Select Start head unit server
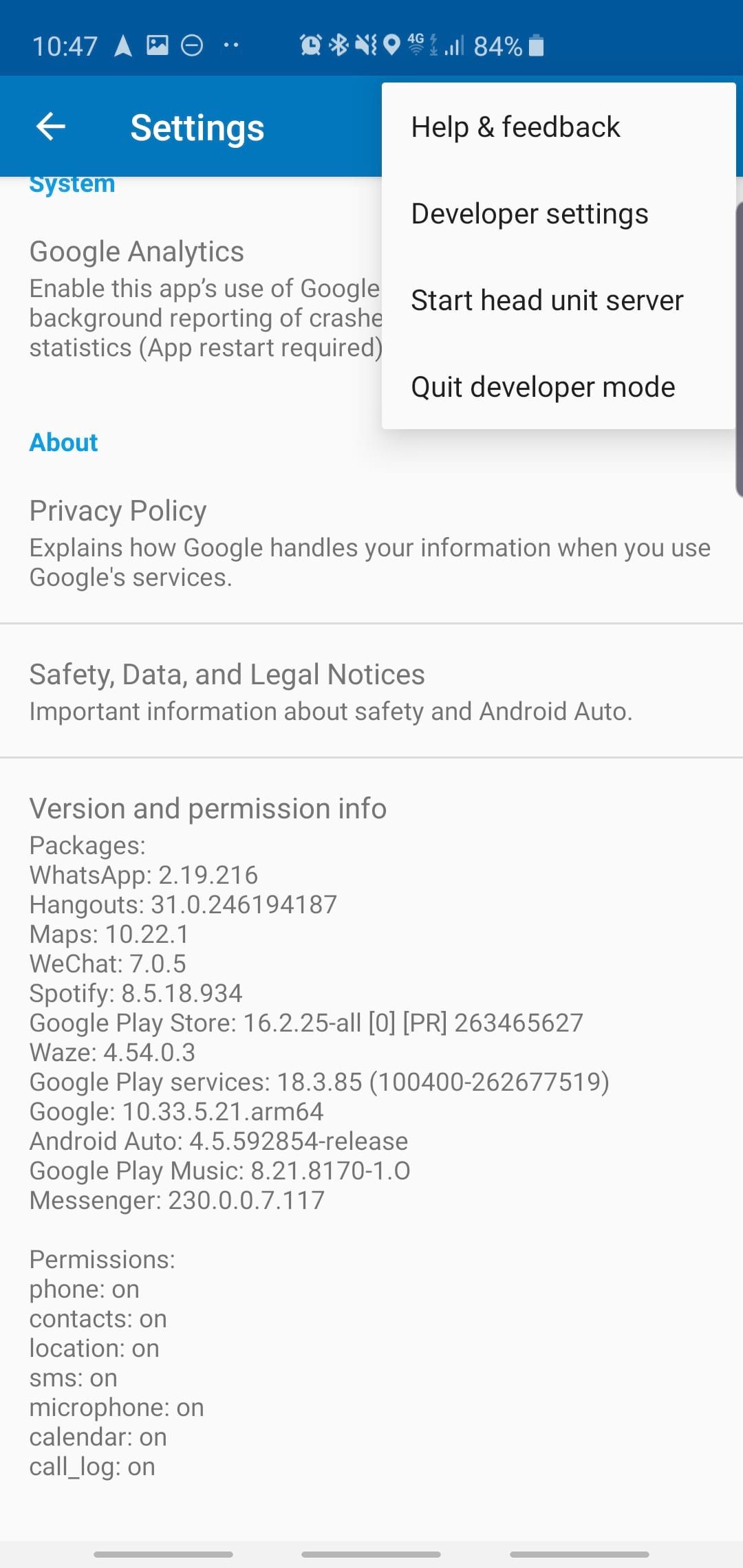 pyautogui.click(x=559, y=301)
